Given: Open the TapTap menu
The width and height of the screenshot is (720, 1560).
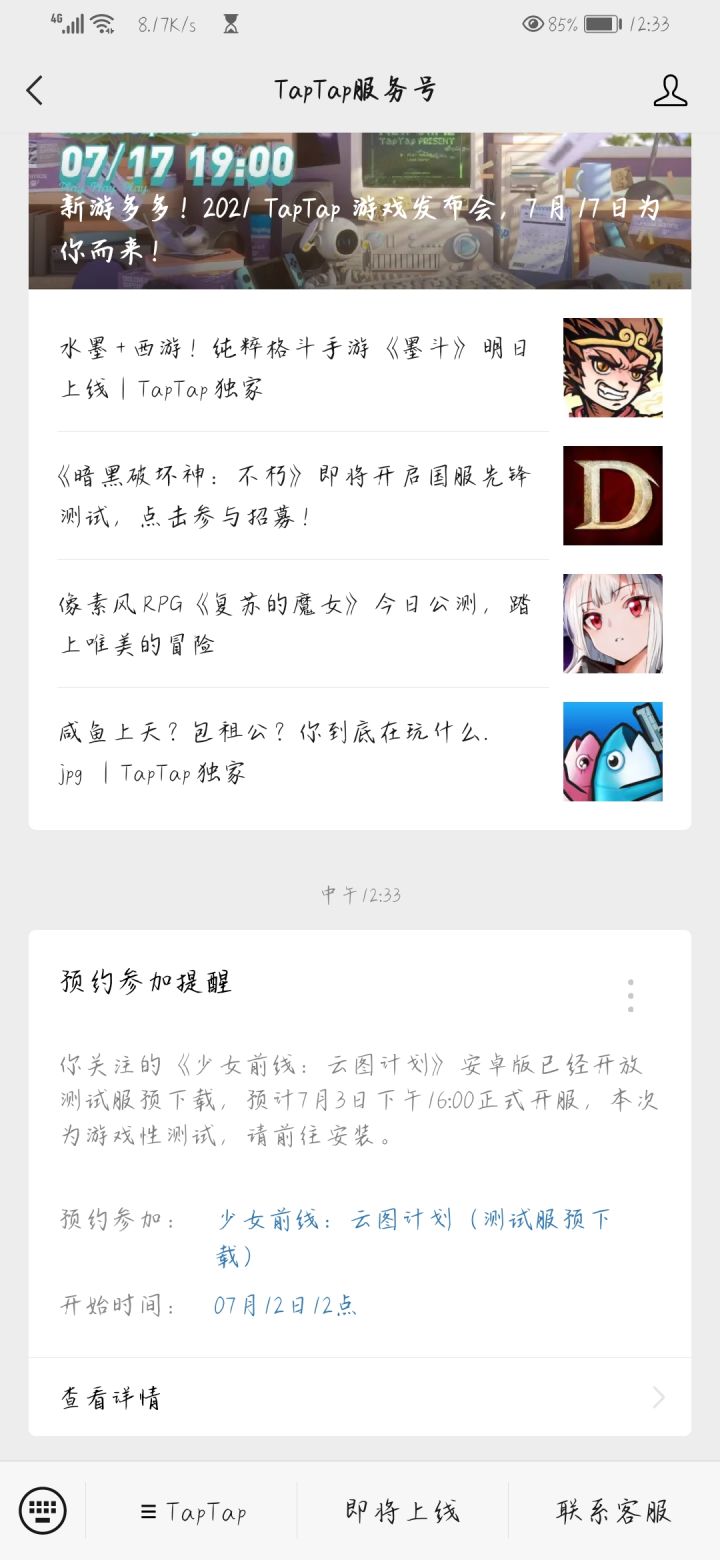Looking at the screenshot, I should click(x=192, y=1511).
